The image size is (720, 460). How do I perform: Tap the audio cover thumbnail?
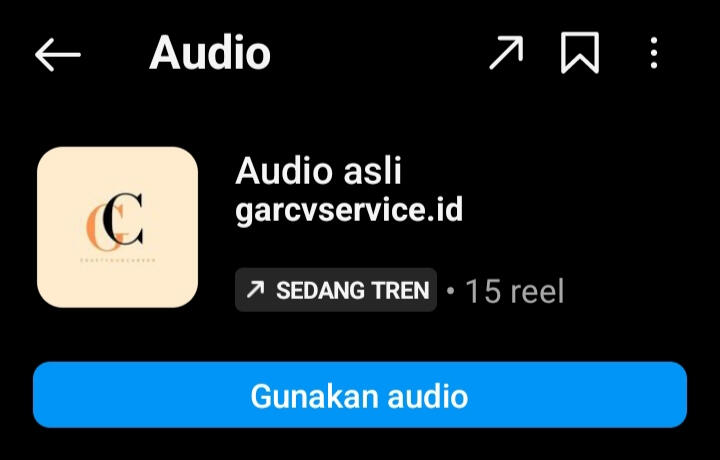tap(117, 227)
